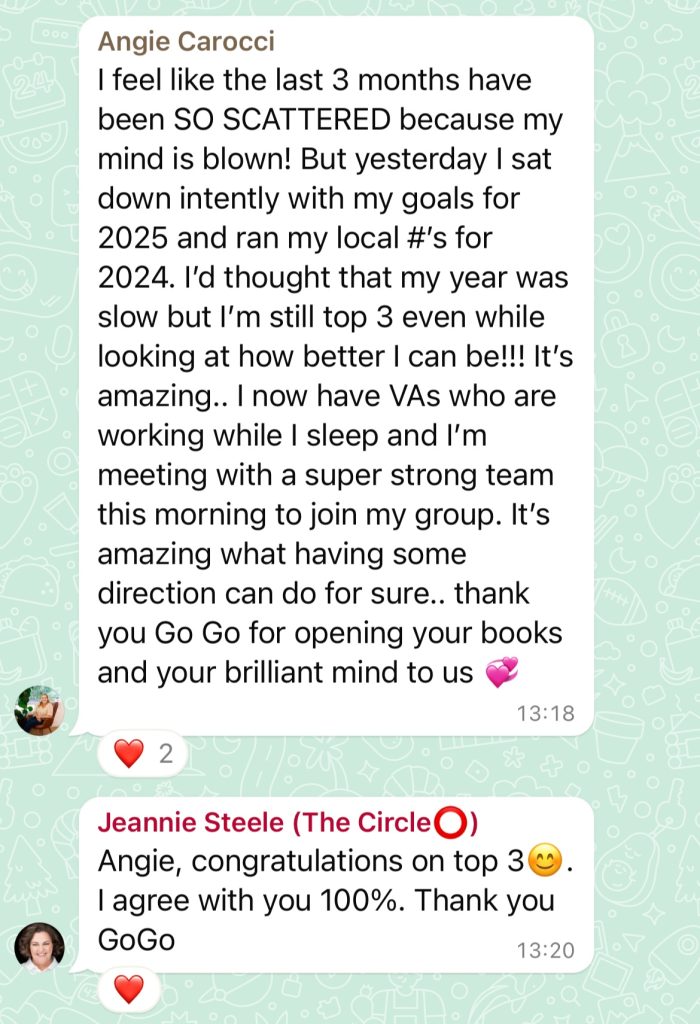Open Angie Carocci's profile picture
Screen dimensions: 700x1024
[40, 711]
